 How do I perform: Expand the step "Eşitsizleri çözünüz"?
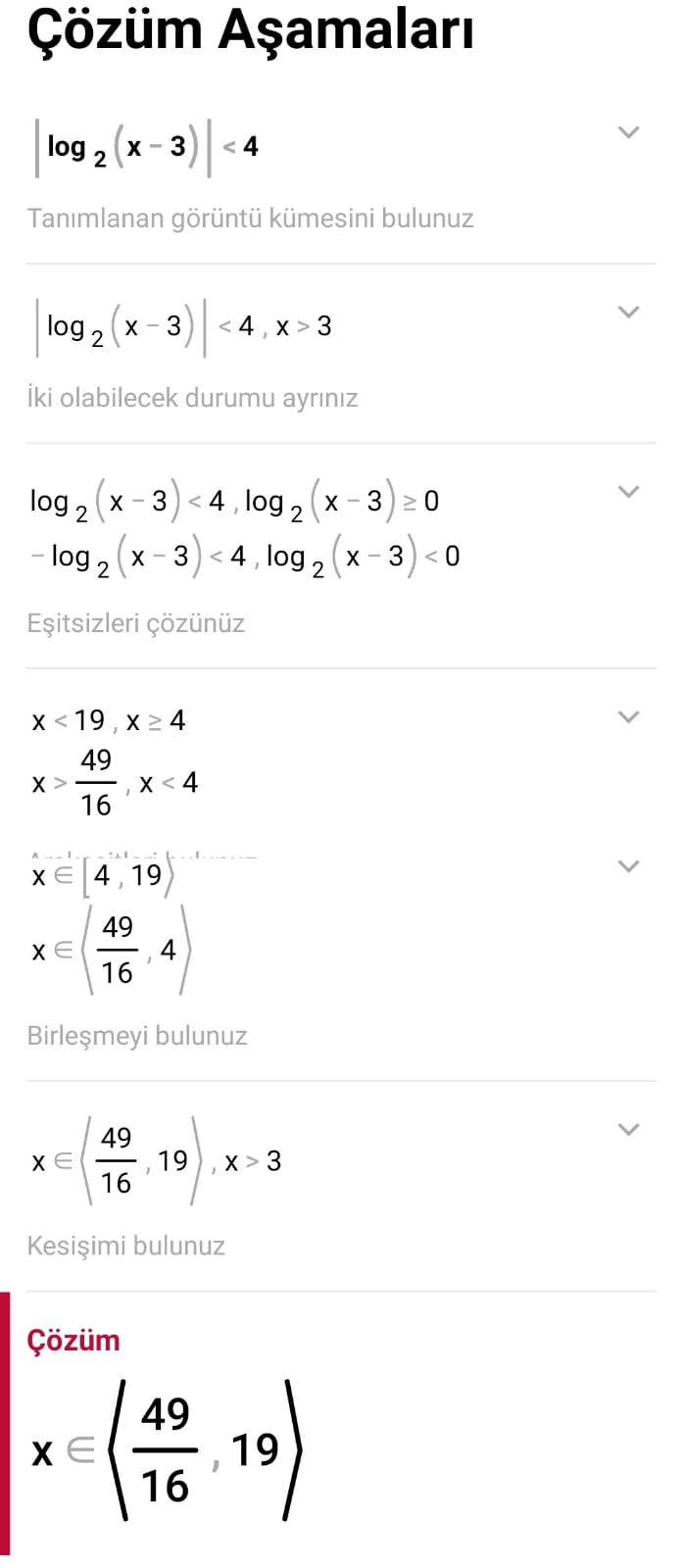[629, 491]
